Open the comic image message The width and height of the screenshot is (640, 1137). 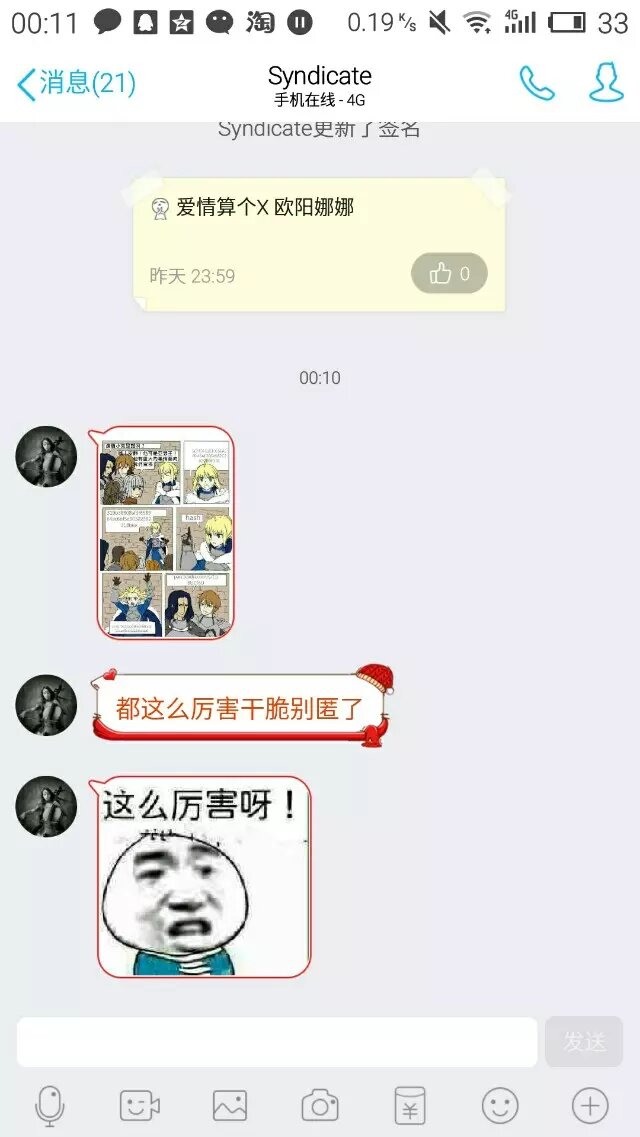(165, 532)
